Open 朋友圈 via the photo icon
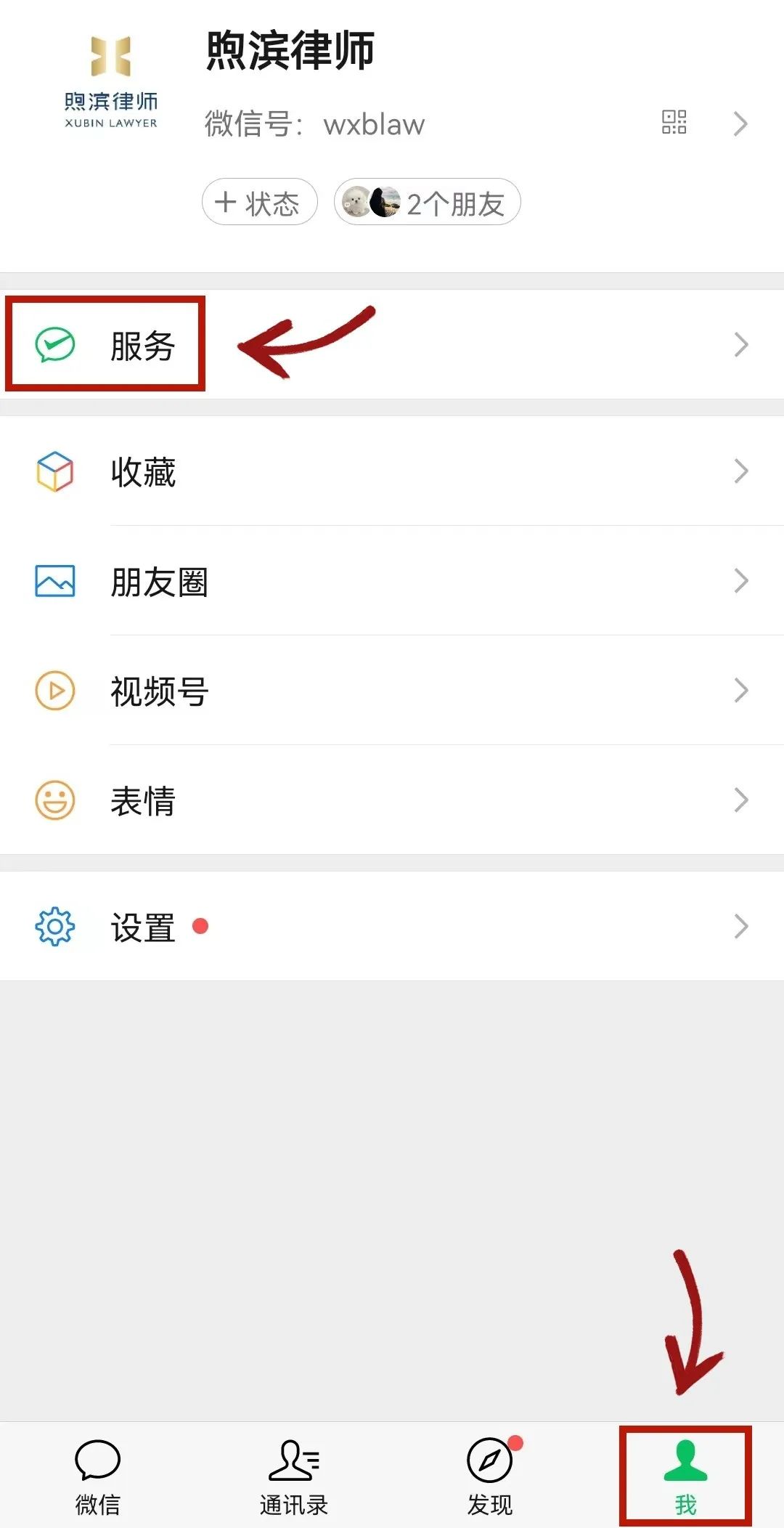This screenshot has height=1528, width=784. pos(54,580)
